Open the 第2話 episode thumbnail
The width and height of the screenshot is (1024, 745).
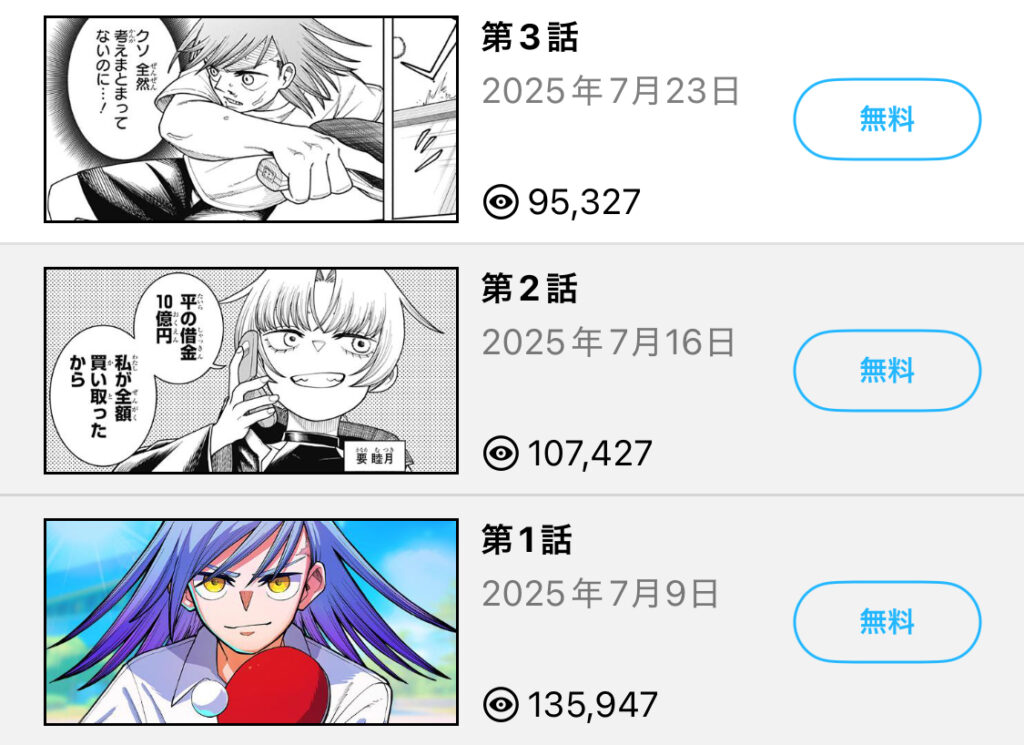[251, 370]
